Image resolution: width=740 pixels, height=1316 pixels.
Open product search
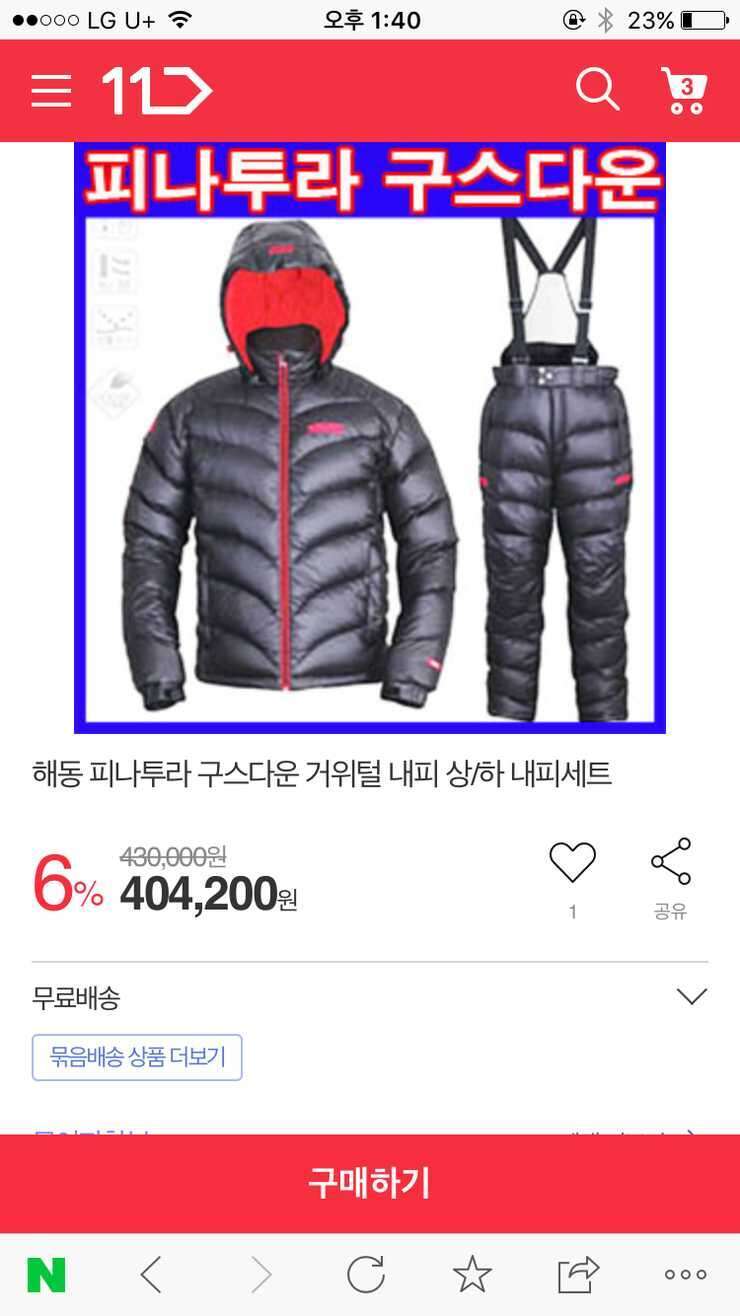click(598, 90)
